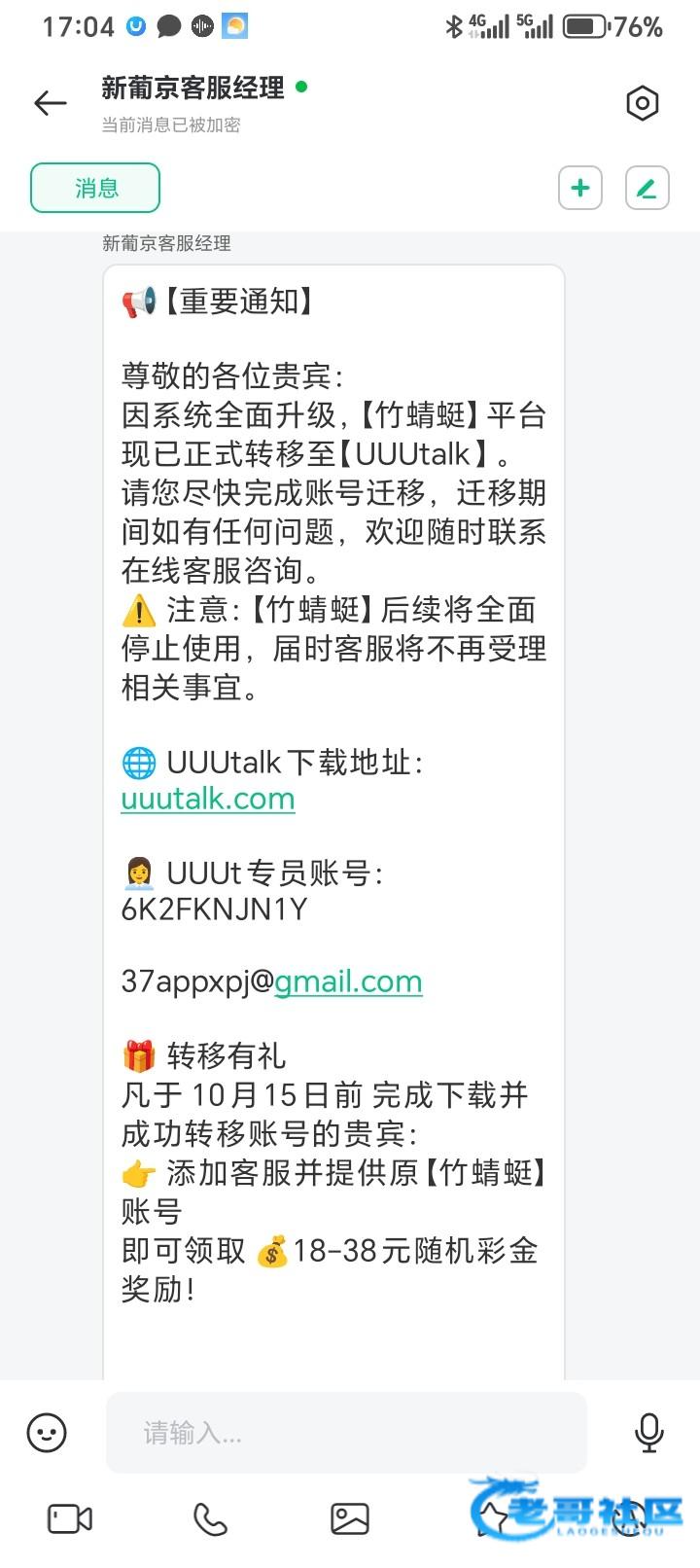The width and height of the screenshot is (700, 1568).
Task: Start a video call
Action: click(x=70, y=1519)
